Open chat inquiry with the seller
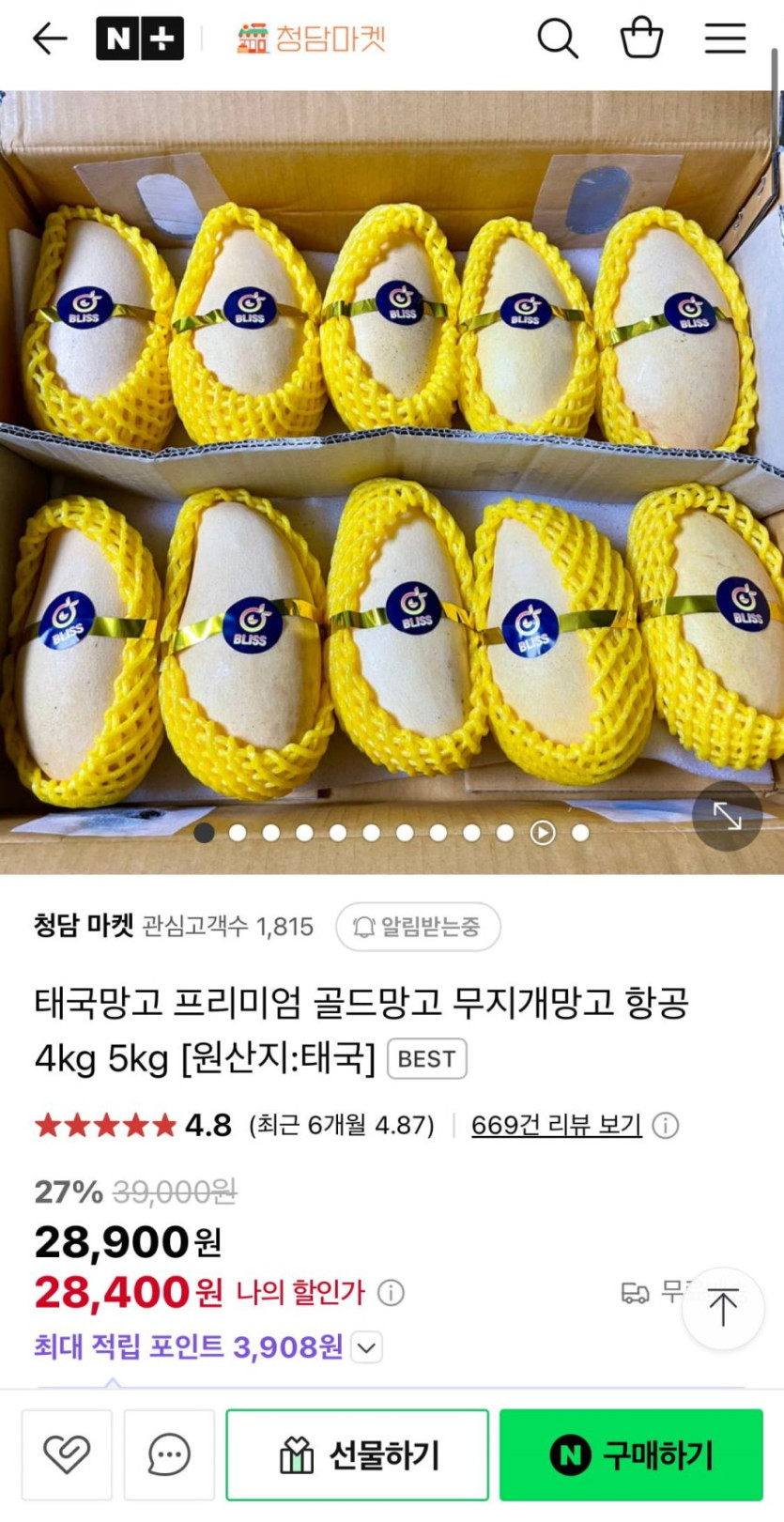This screenshot has width=784, height=1522. (x=169, y=1454)
